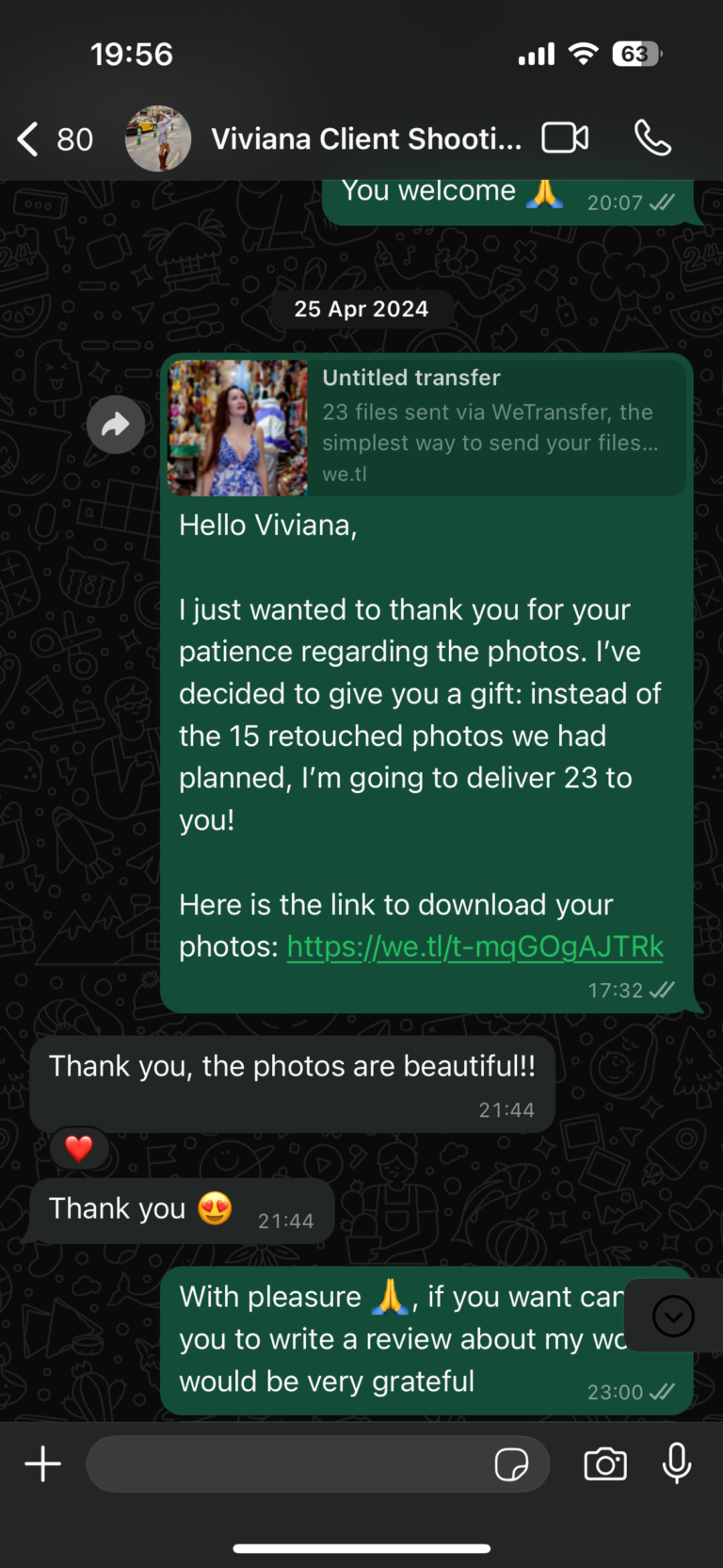The height and width of the screenshot is (1568, 723).
Task: Open the Untitled transfer link preview
Action: (x=426, y=427)
